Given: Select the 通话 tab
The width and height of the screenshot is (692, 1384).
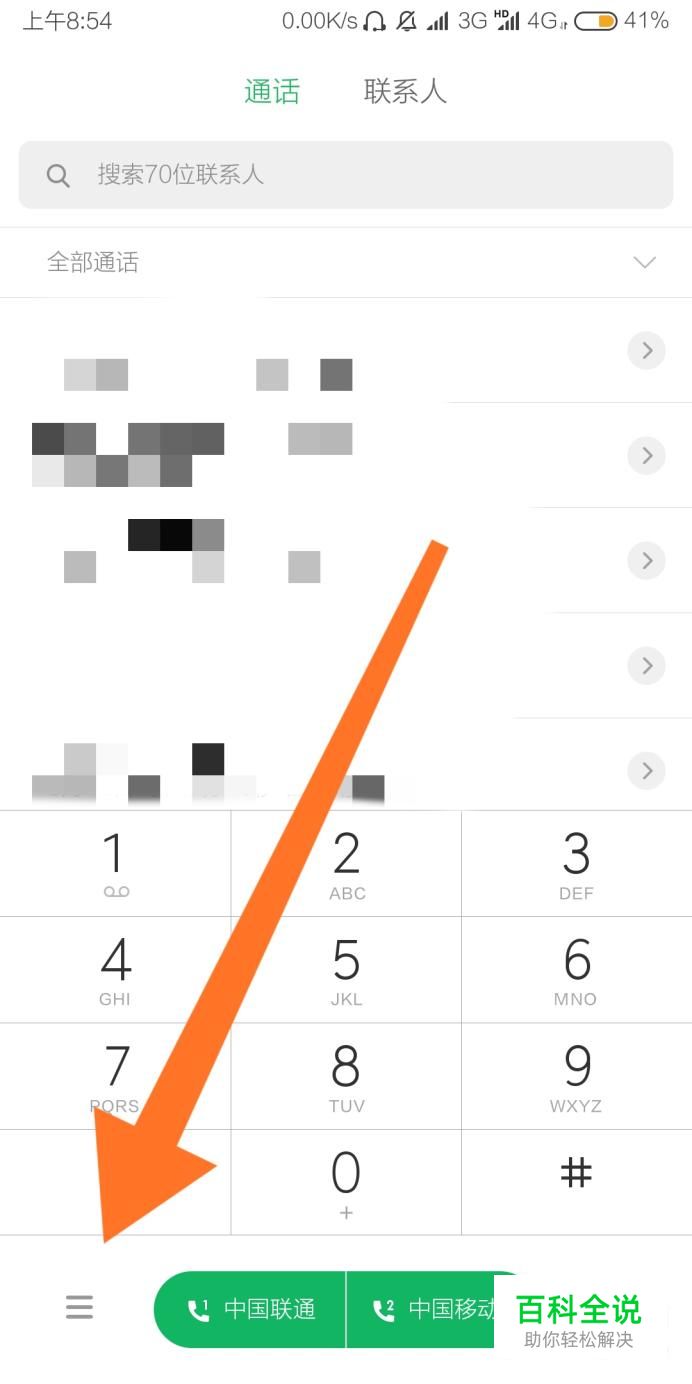Looking at the screenshot, I should pyautogui.click(x=272, y=92).
